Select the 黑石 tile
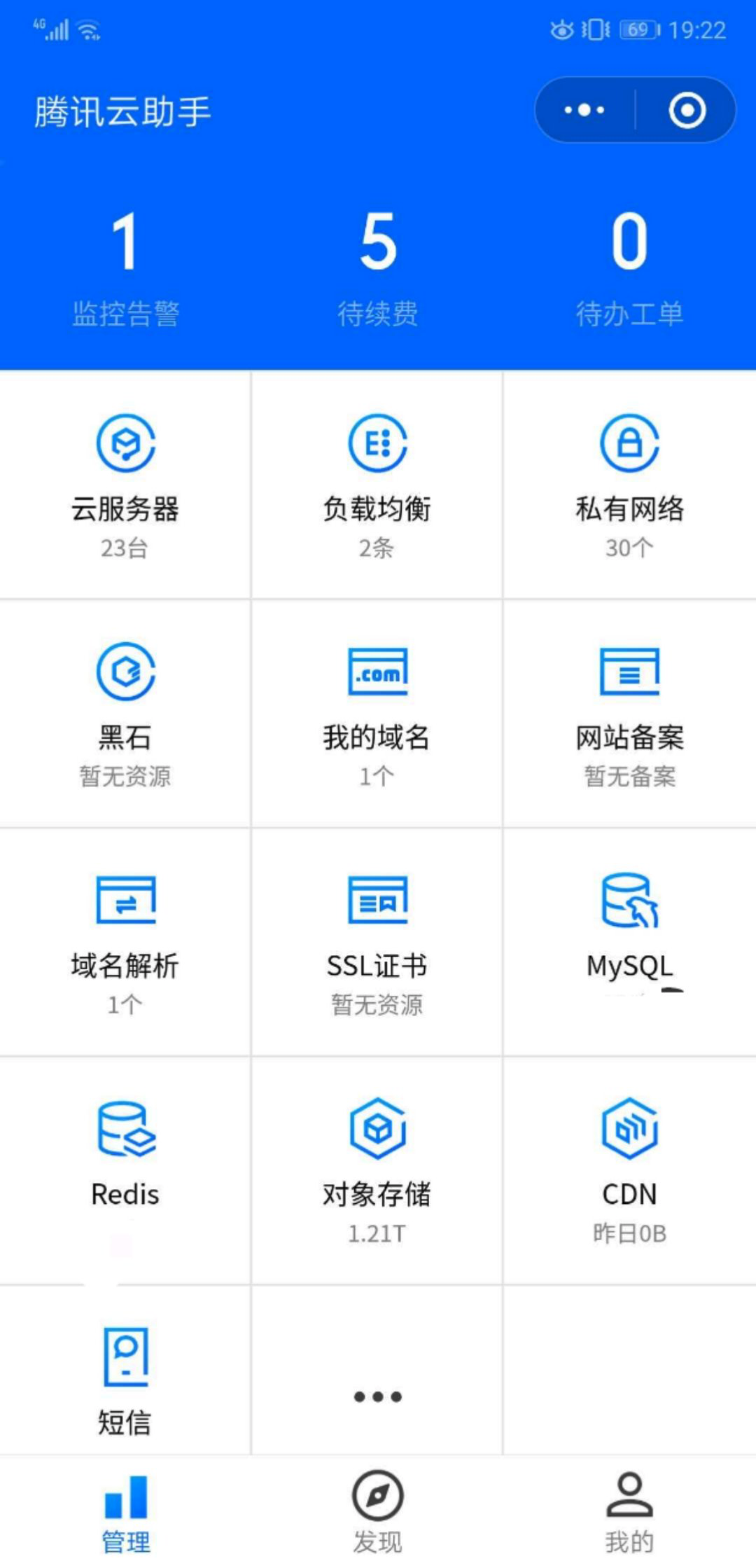This screenshot has width=756, height=1568. pos(125,713)
